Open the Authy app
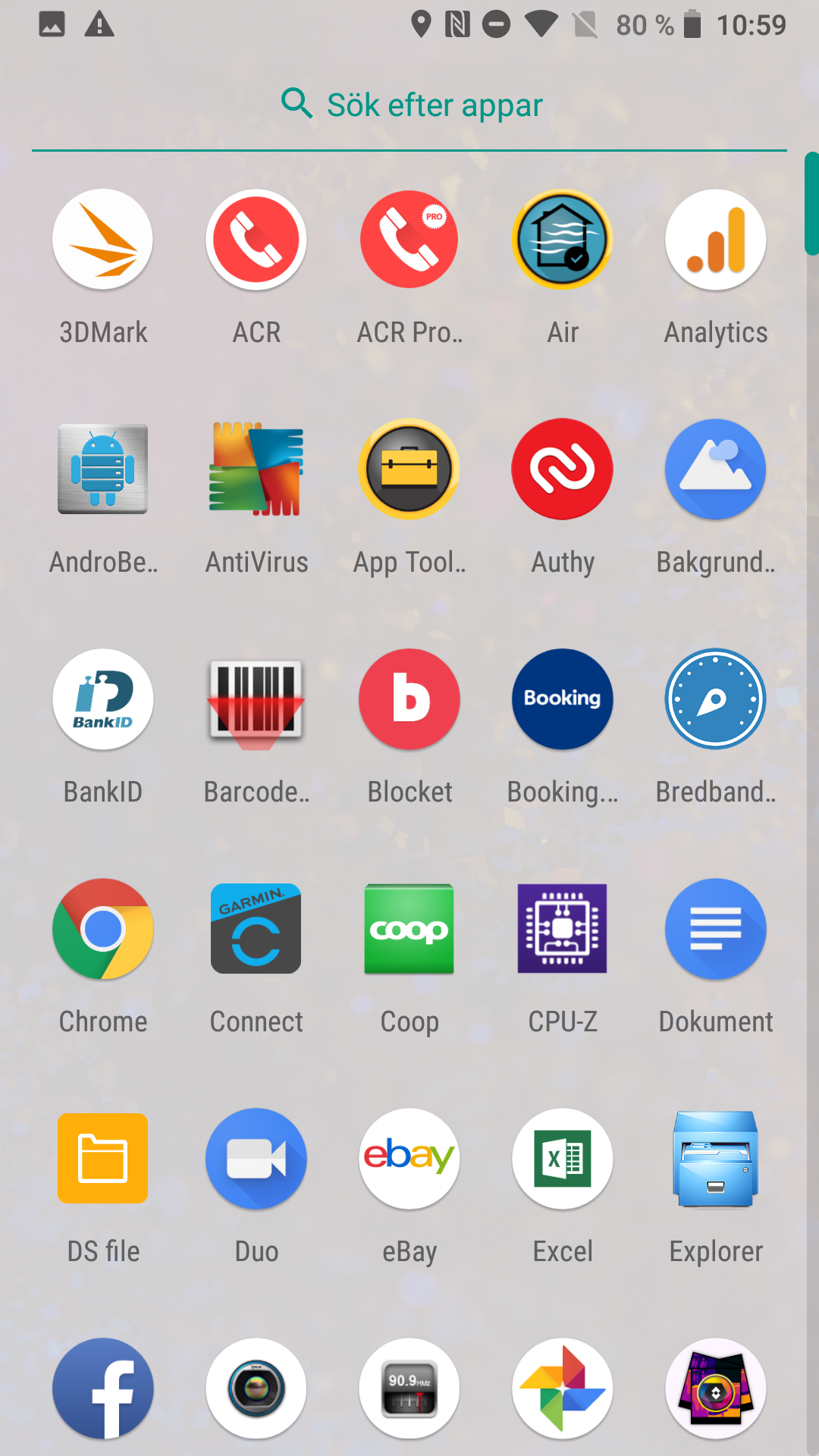The height and width of the screenshot is (1456, 819). point(562,469)
